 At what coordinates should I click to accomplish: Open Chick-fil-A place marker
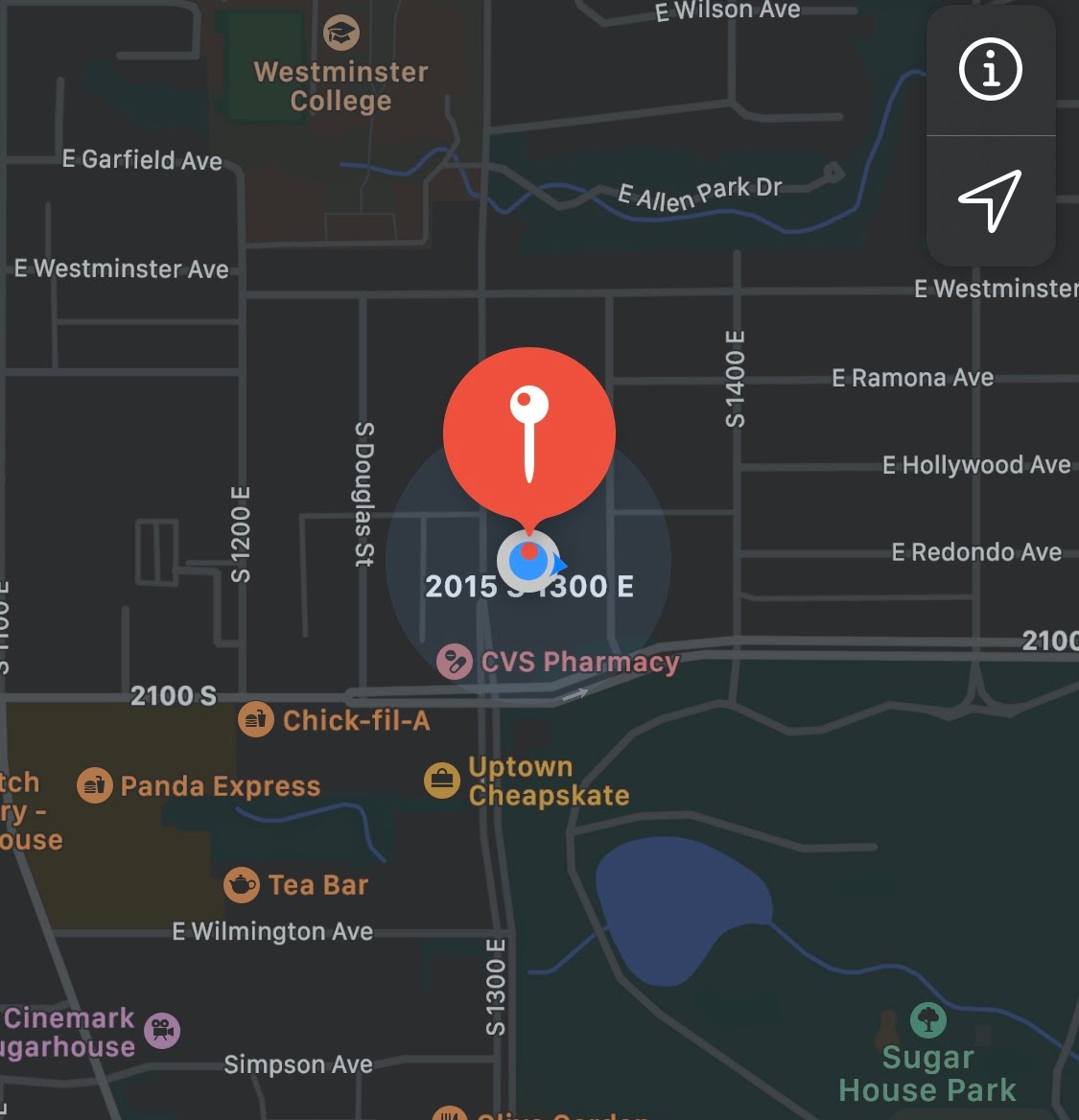click(255, 719)
